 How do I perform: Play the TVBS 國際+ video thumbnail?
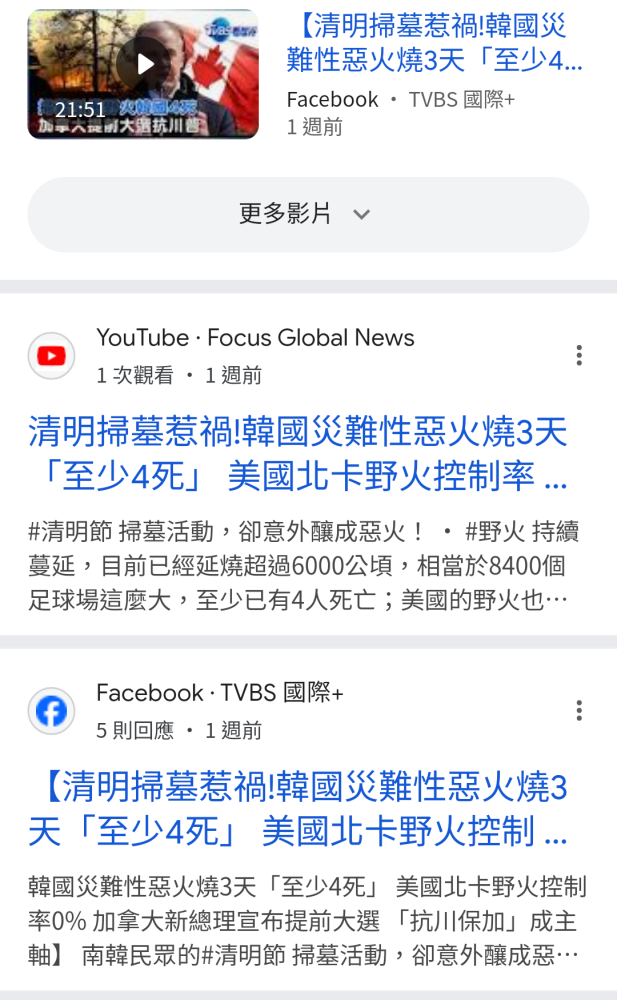[x=143, y=74]
